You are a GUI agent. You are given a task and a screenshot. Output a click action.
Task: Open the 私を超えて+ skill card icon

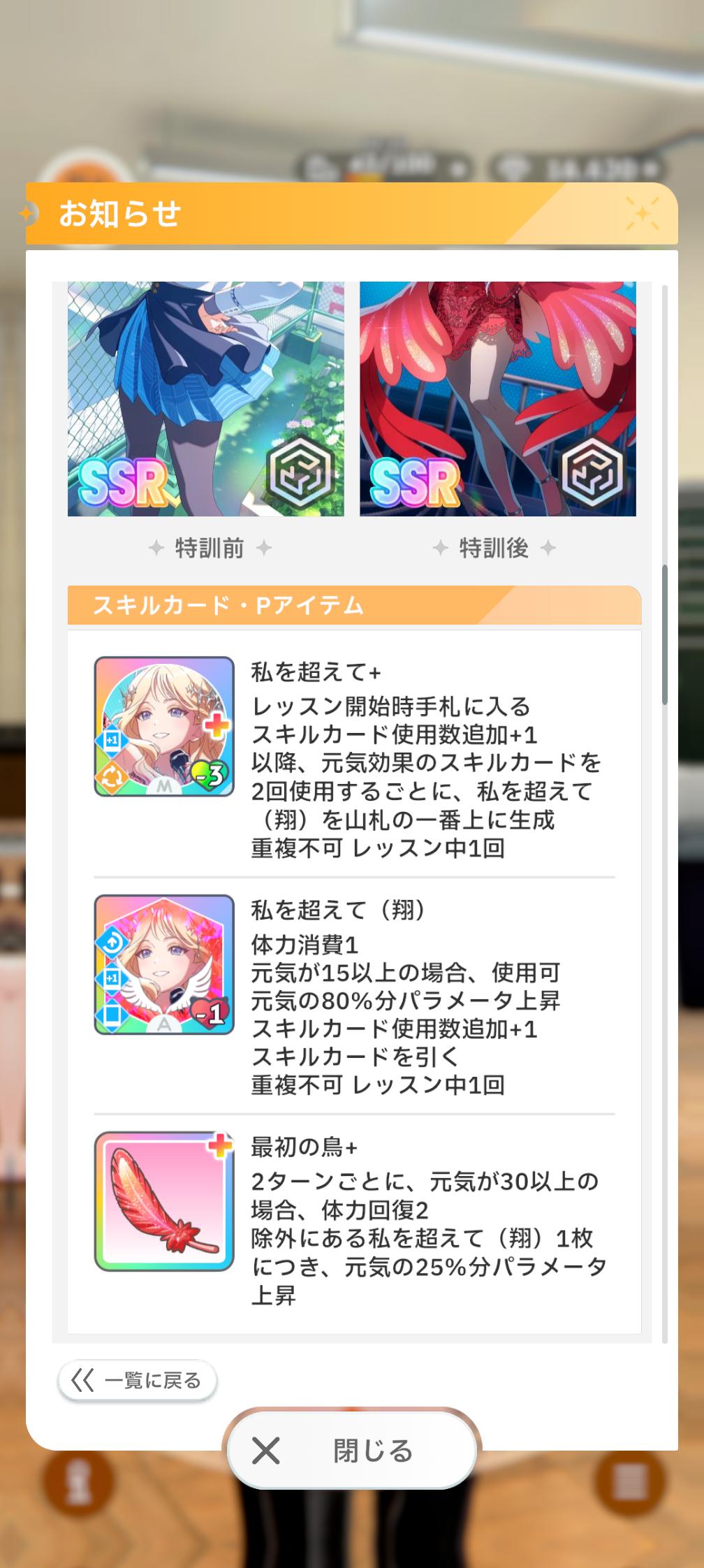tap(164, 727)
